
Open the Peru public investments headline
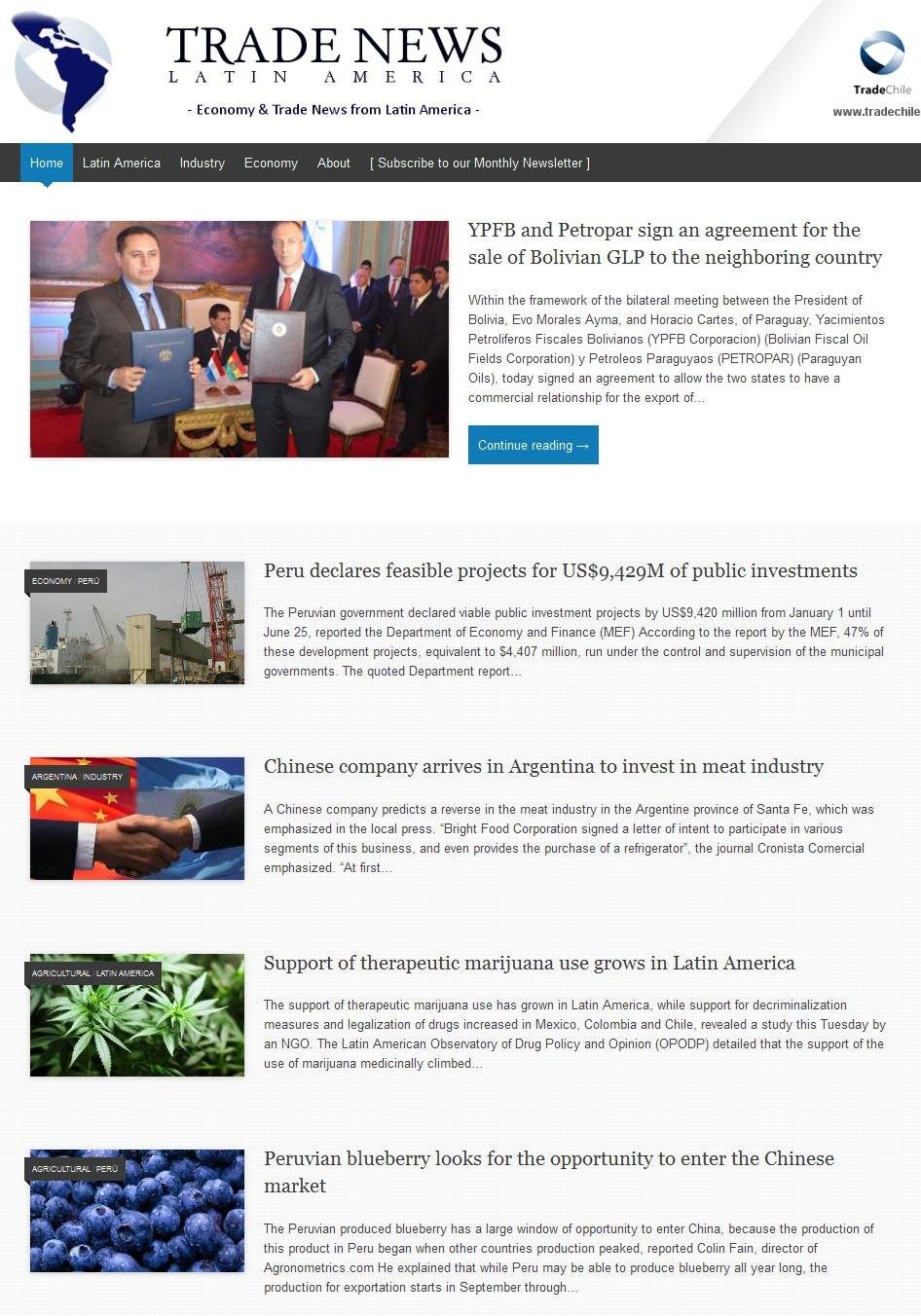(x=560, y=570)
